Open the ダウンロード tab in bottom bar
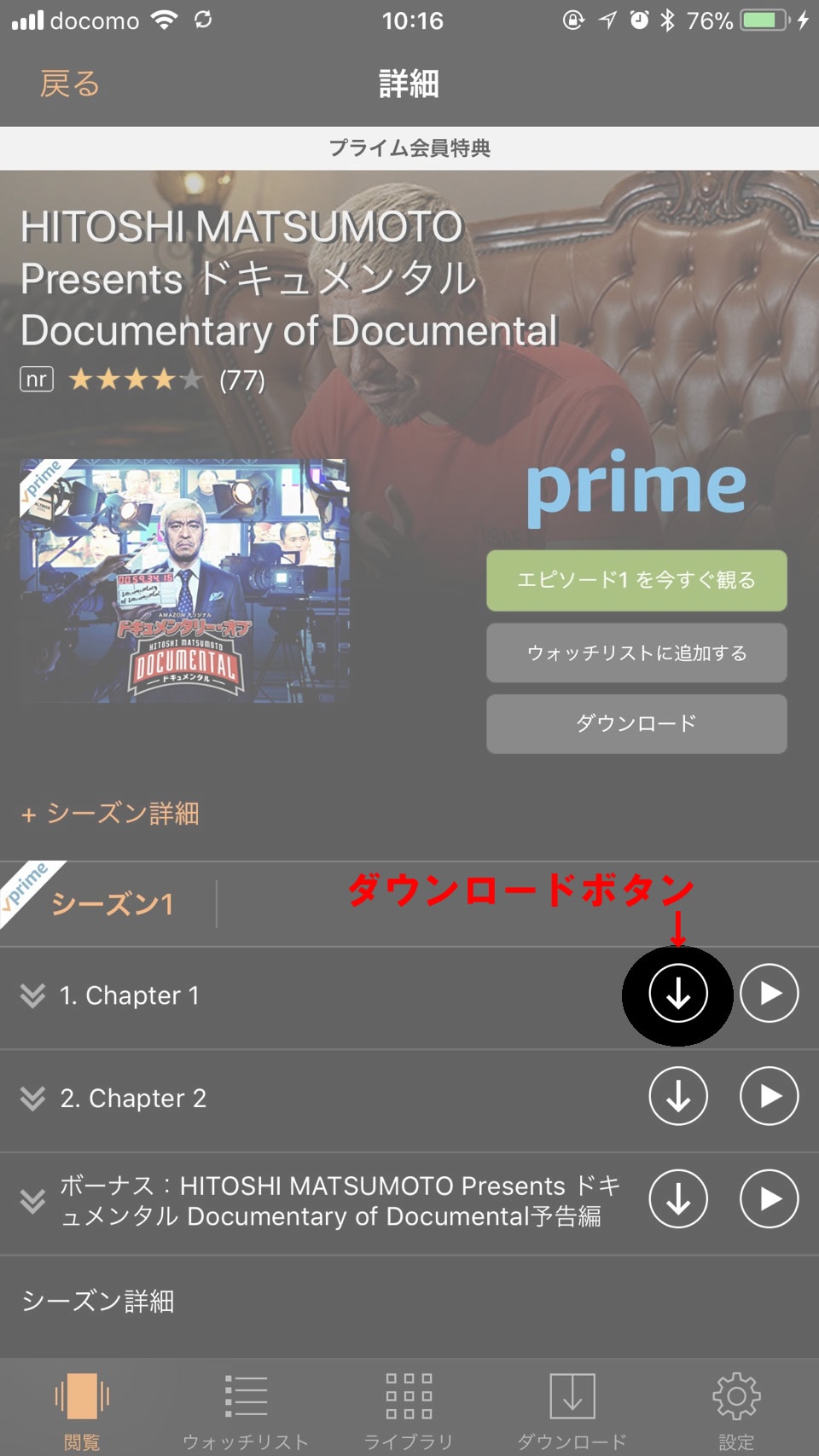This screenshot has height=1456, width=819. click(x=572, y=1409)
